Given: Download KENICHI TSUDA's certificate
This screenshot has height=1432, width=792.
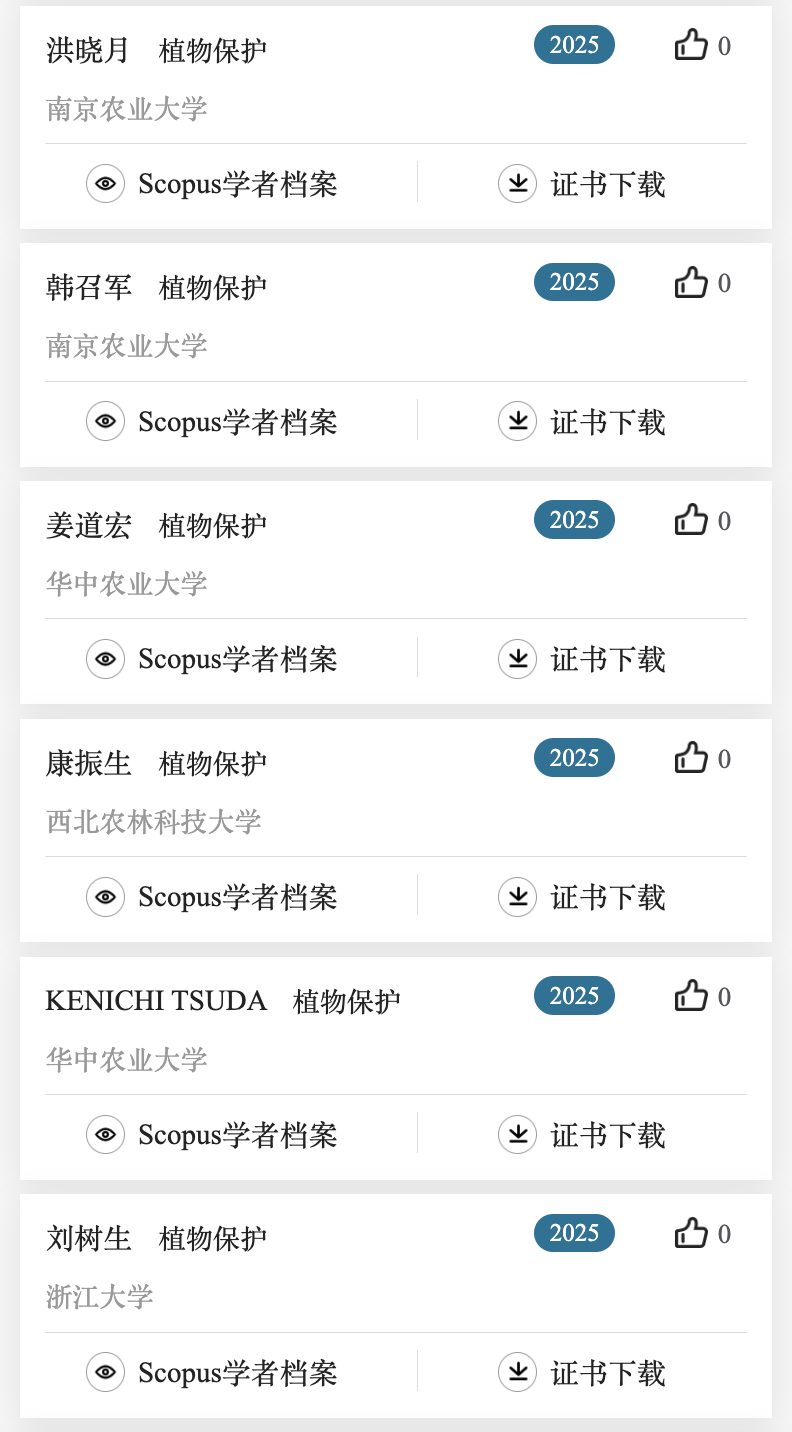Looking at the screenshot, I should (582, 1135).
